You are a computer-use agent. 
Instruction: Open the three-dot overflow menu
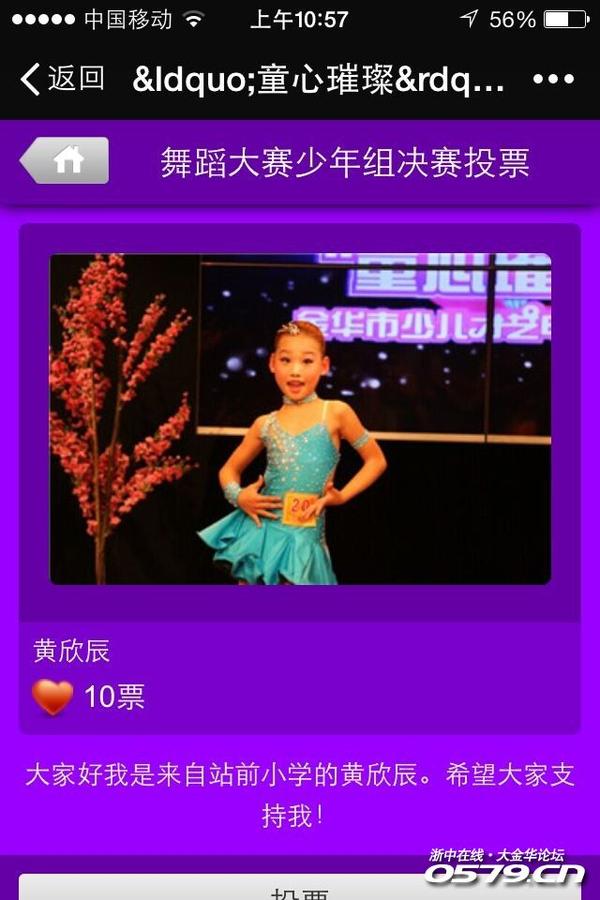click(553, 80)
